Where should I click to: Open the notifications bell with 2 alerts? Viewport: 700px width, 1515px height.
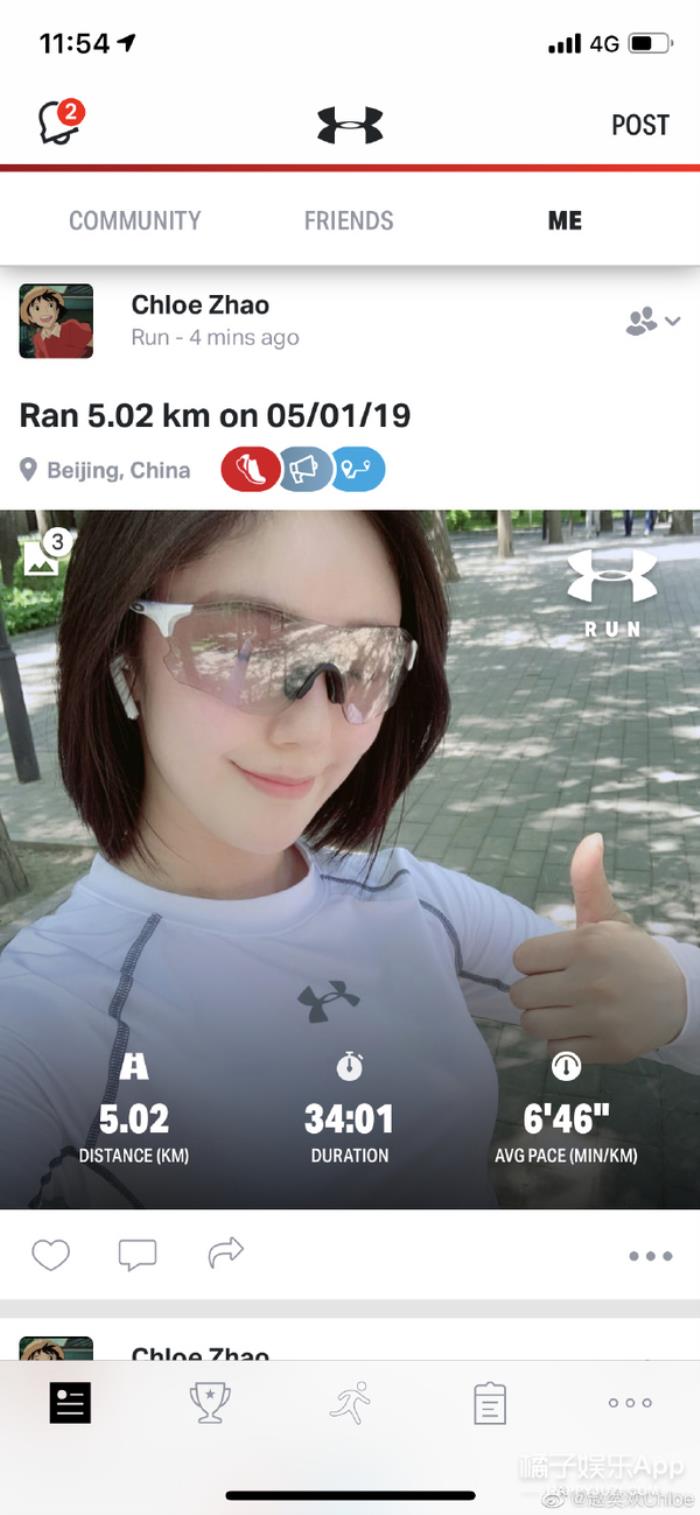pyautogui.click(x=58, y=124)
